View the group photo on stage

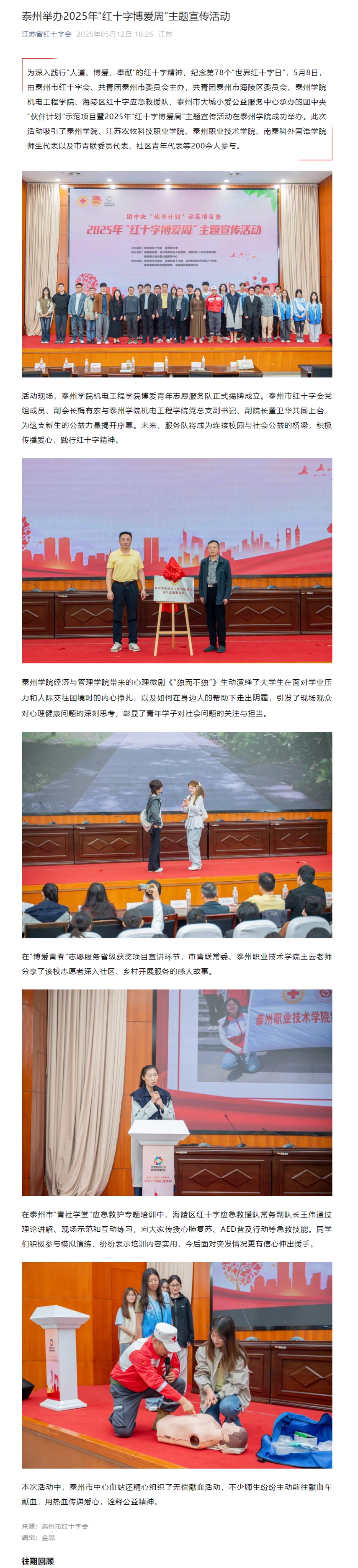pos(177,274)
